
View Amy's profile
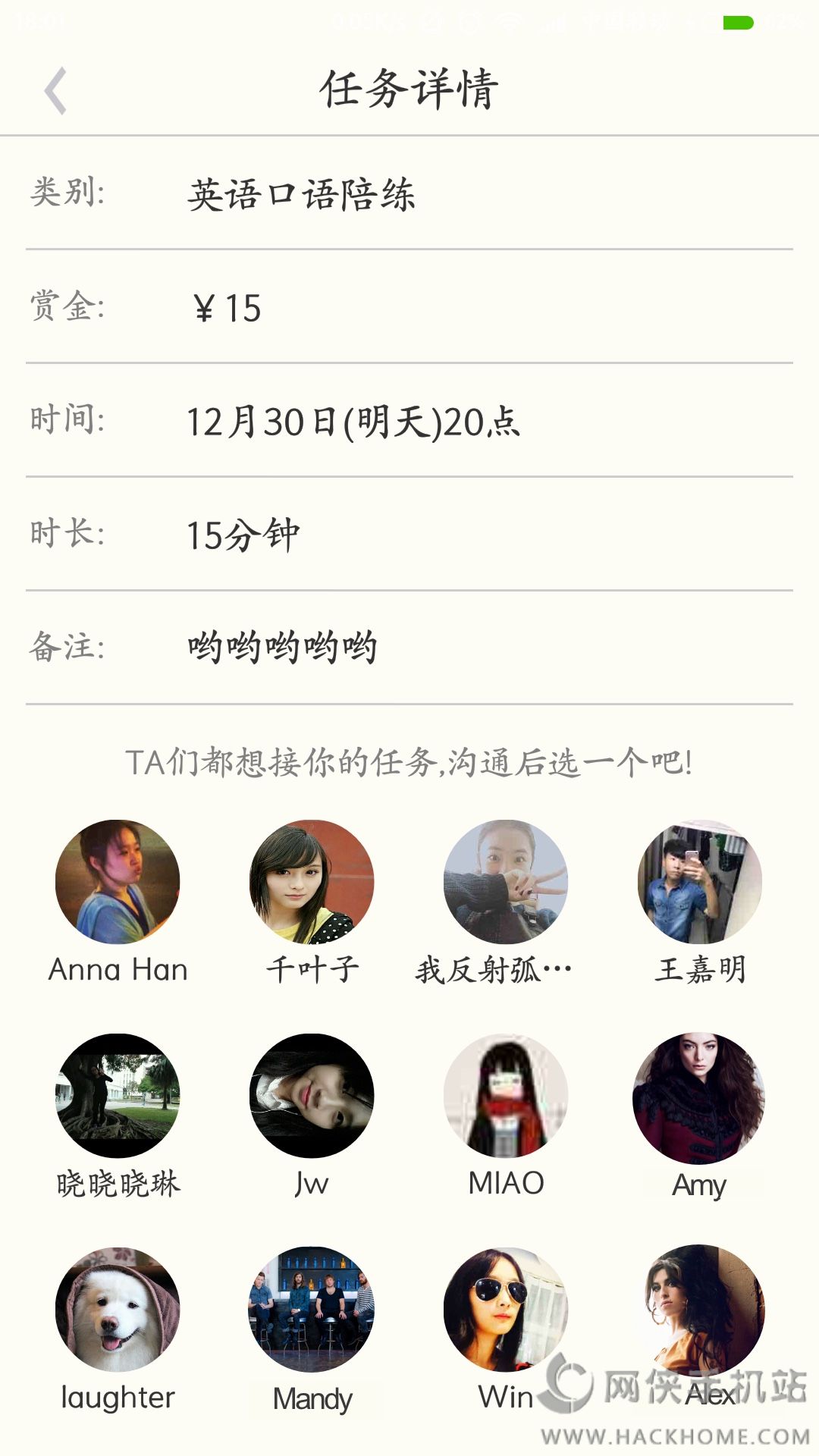pos(699,1097)
